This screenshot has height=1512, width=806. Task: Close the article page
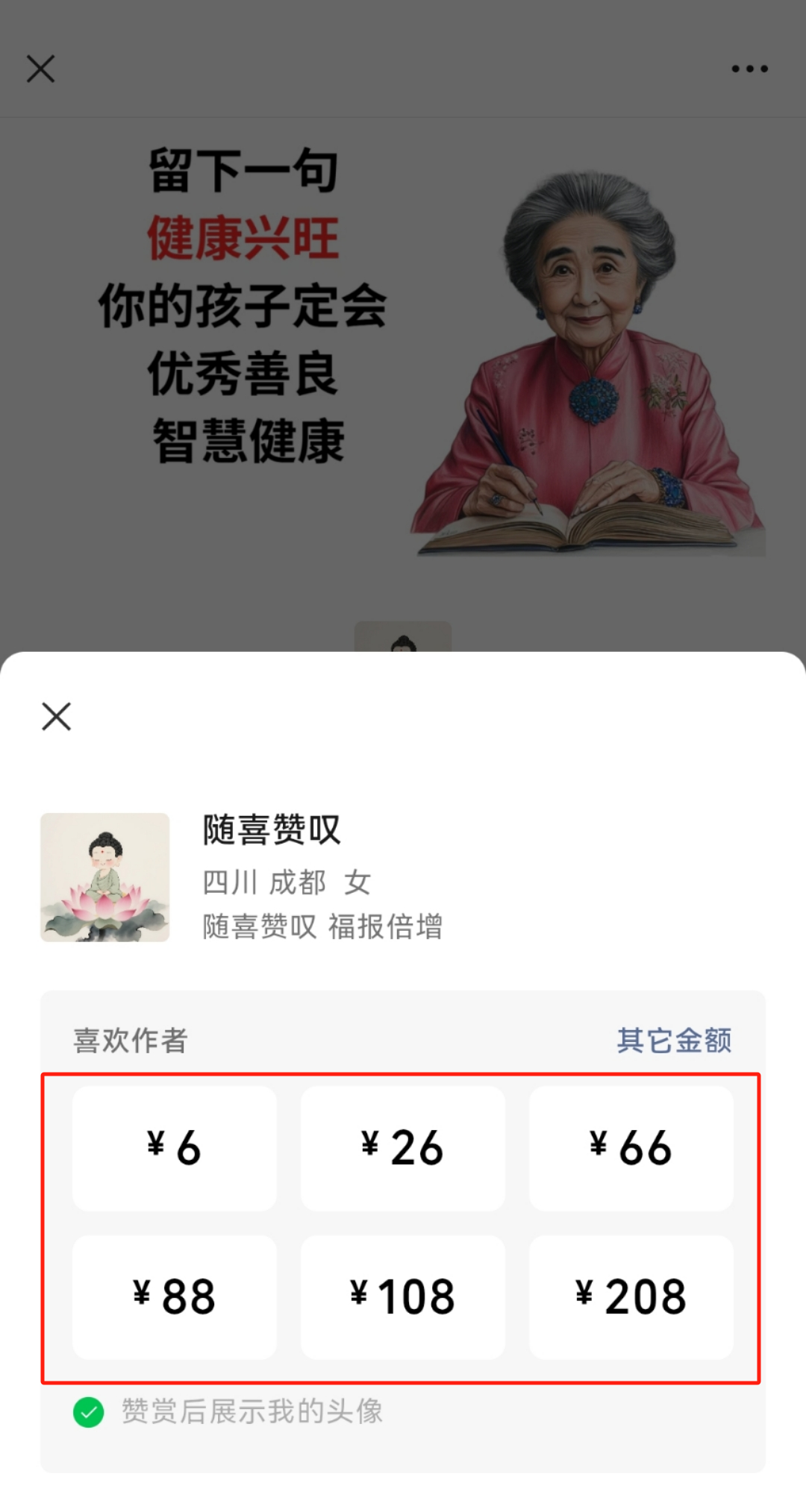click(41, 69)
